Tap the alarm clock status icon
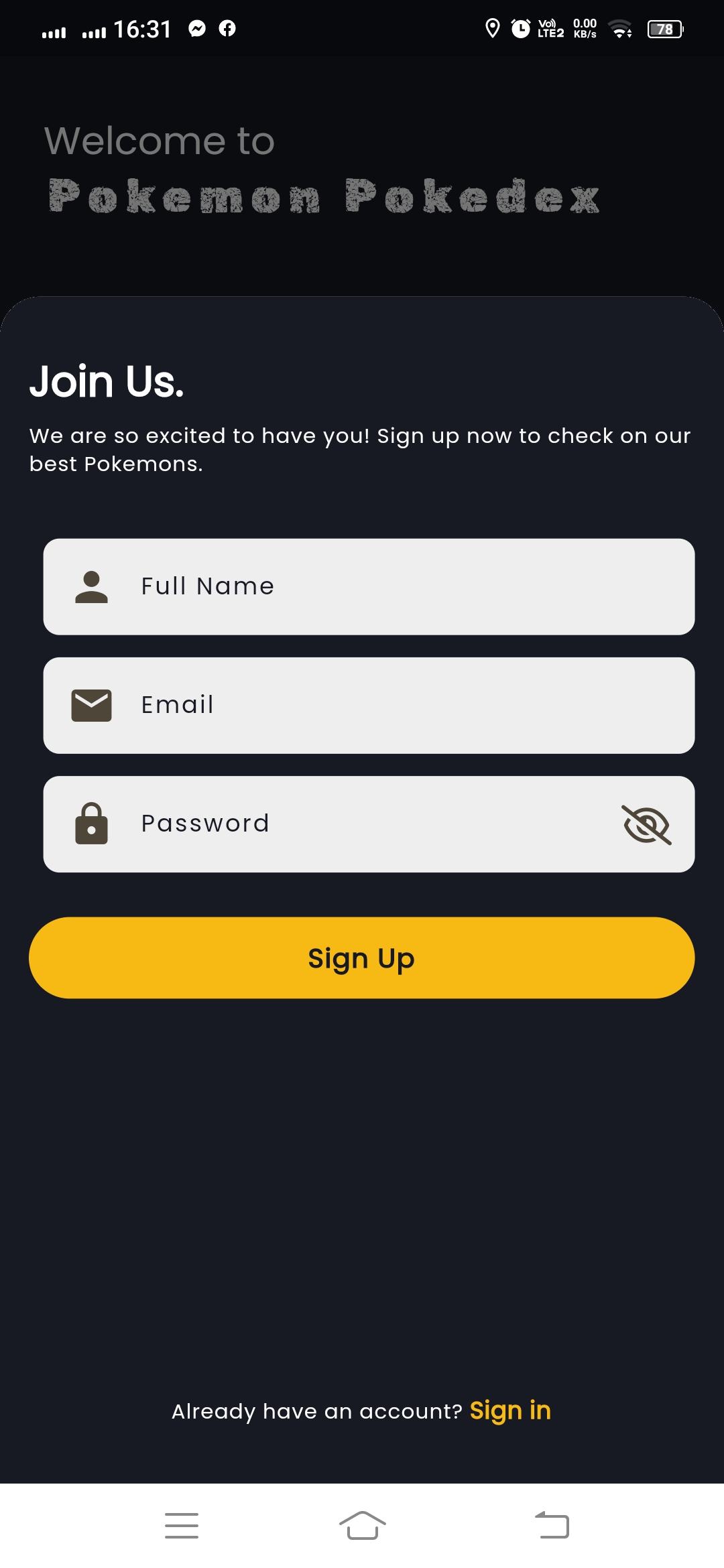The width and height of the screenshot is (724, 1568). (522, 28)
